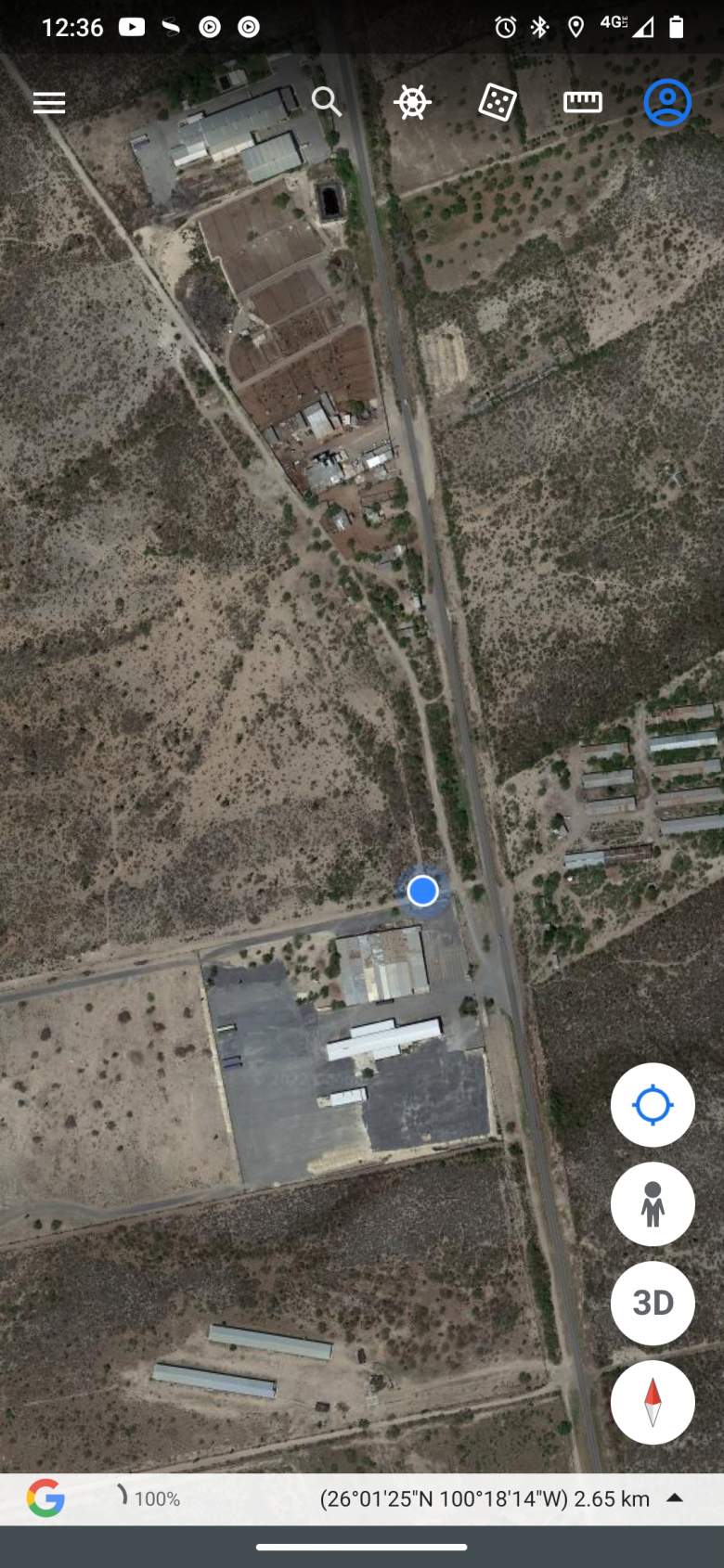Open the ruler measure tool
This screenshot has height=1568, width=724.
(583, 102)
